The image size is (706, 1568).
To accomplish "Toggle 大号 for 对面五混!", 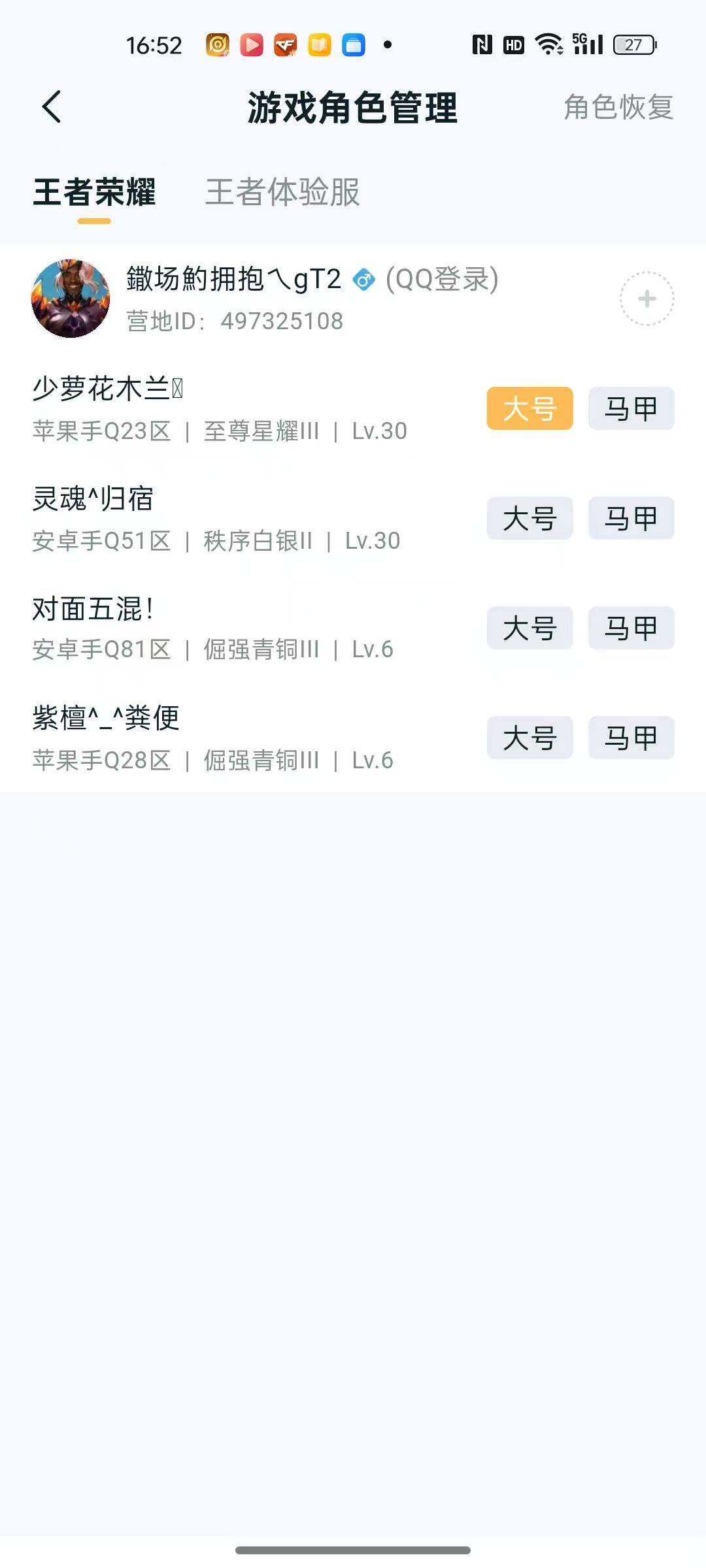I will pyautogui.click(x=529, y=629).
